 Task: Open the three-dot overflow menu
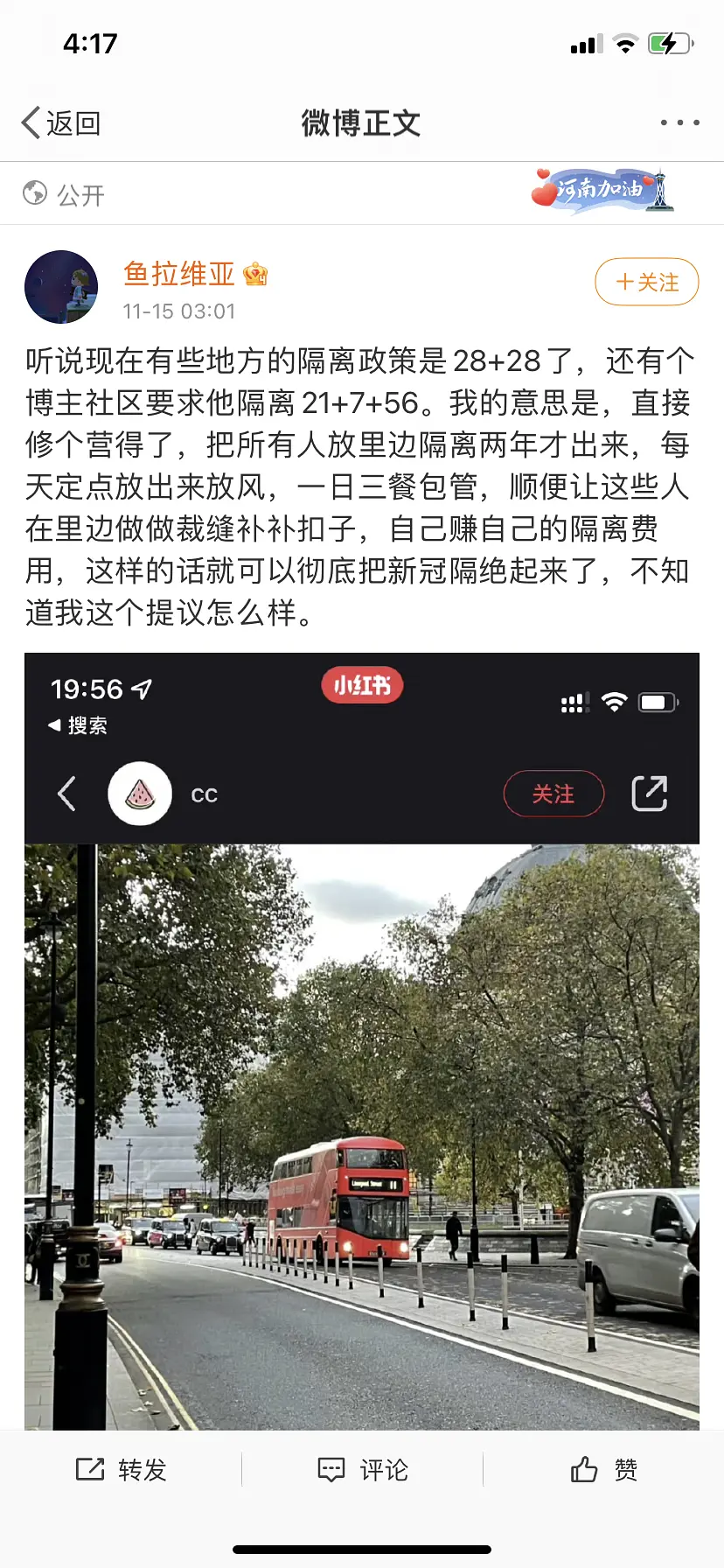(x=679, y=123)
